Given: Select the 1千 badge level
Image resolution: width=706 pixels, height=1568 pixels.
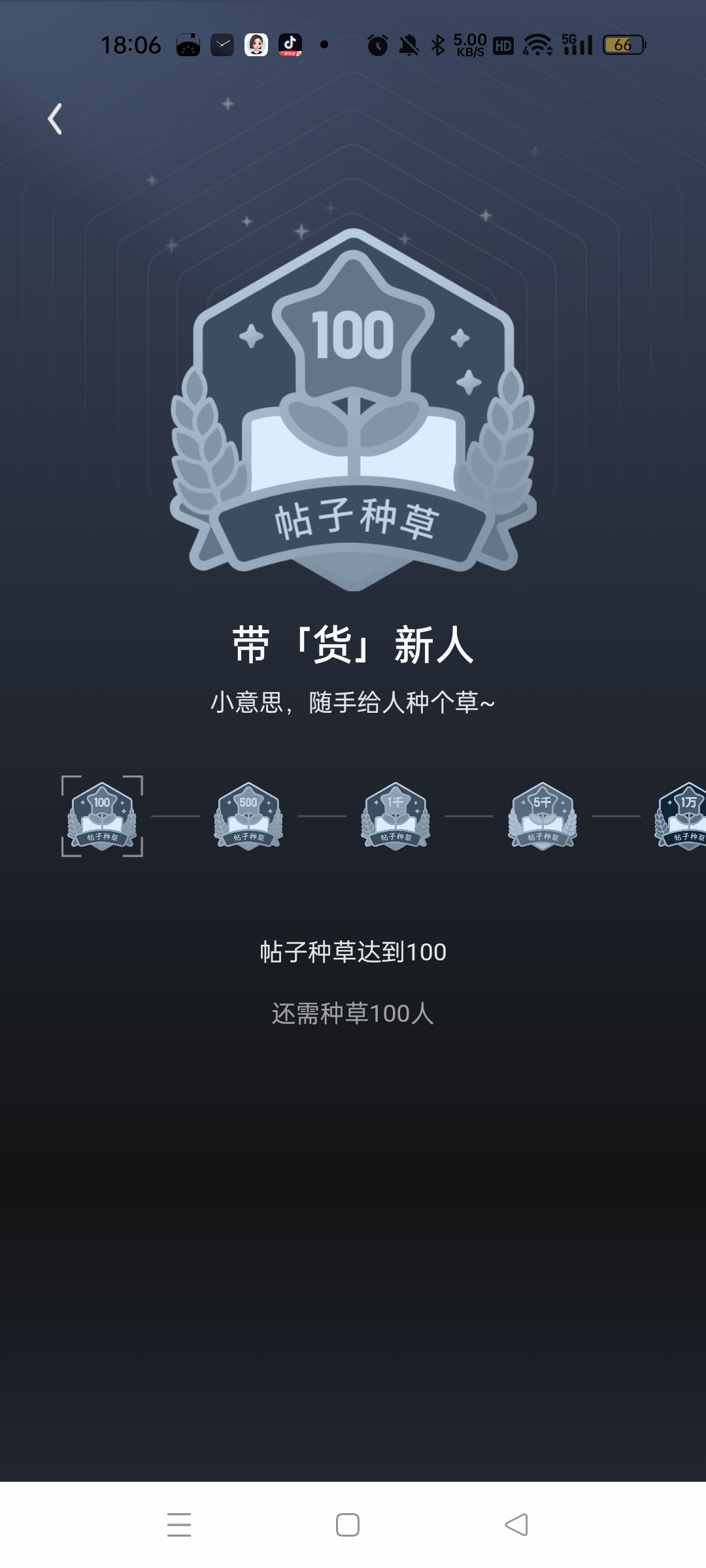Looking at the screenshot, I should (395, 816).
